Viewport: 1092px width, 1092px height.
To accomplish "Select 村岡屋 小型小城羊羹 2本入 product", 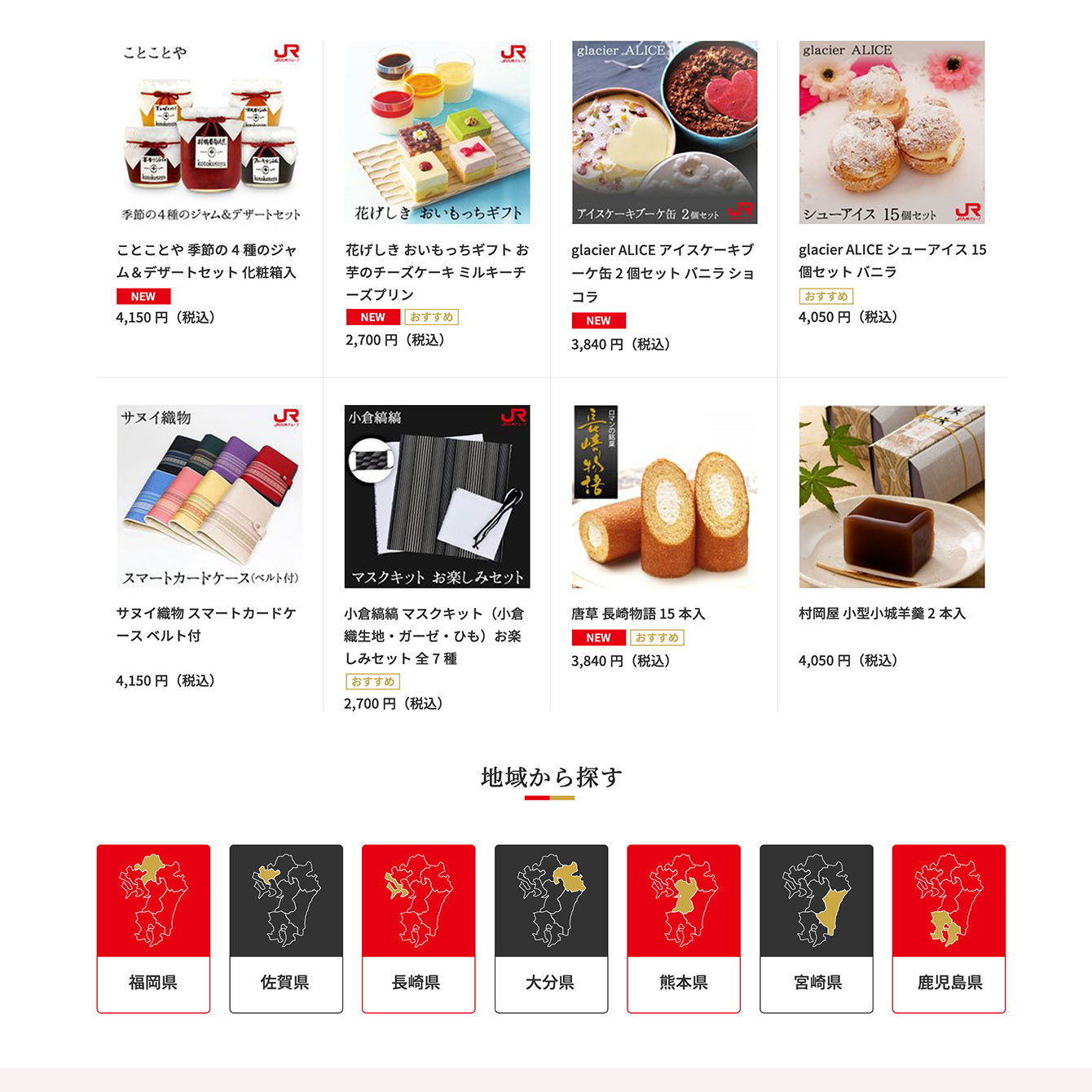I will (892, 496).
